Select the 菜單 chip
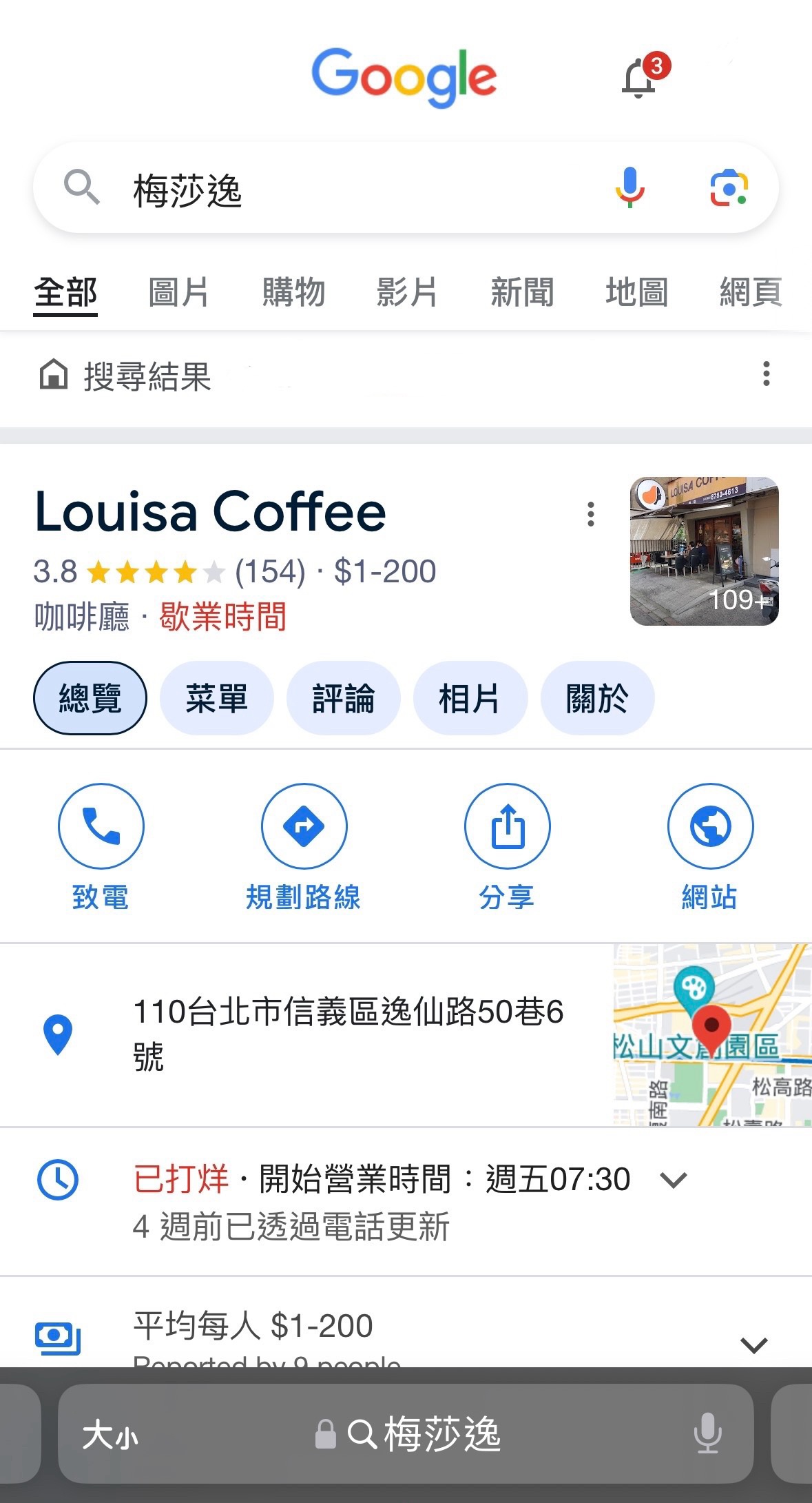 (x=216, y=698)
